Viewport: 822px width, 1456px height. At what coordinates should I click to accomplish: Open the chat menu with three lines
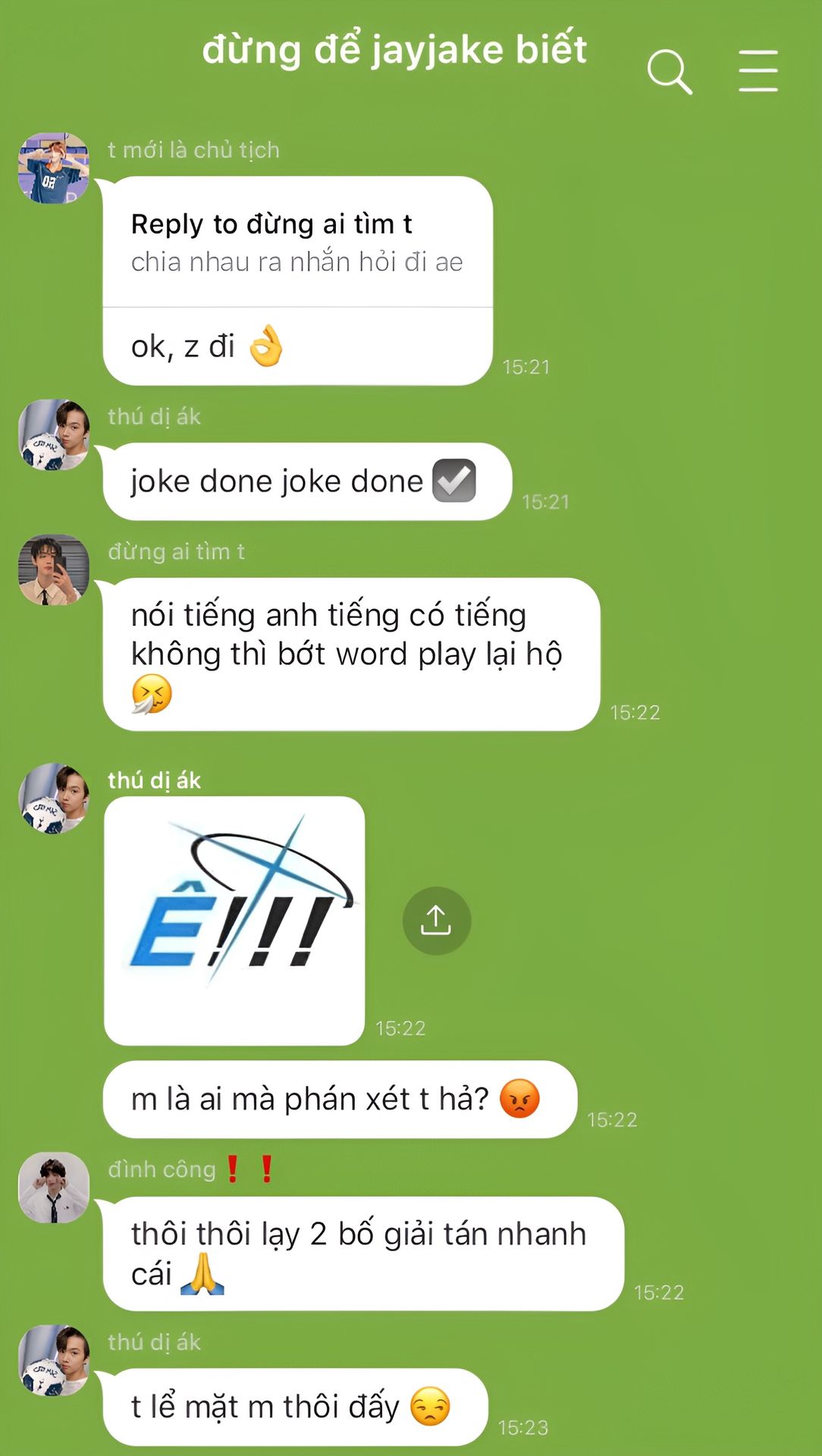click(758, 71)
